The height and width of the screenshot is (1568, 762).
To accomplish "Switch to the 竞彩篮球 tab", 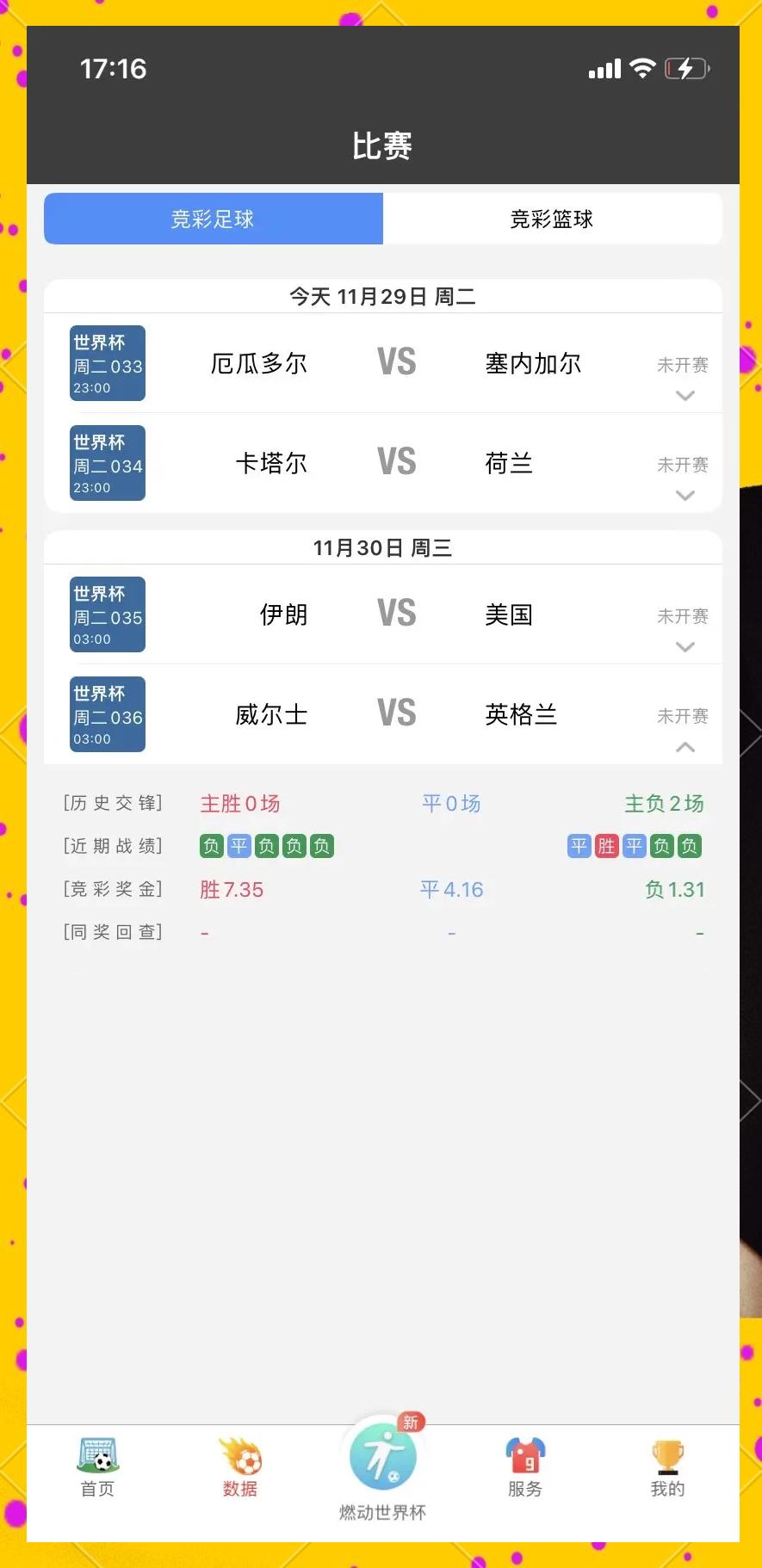I will 551,219.
